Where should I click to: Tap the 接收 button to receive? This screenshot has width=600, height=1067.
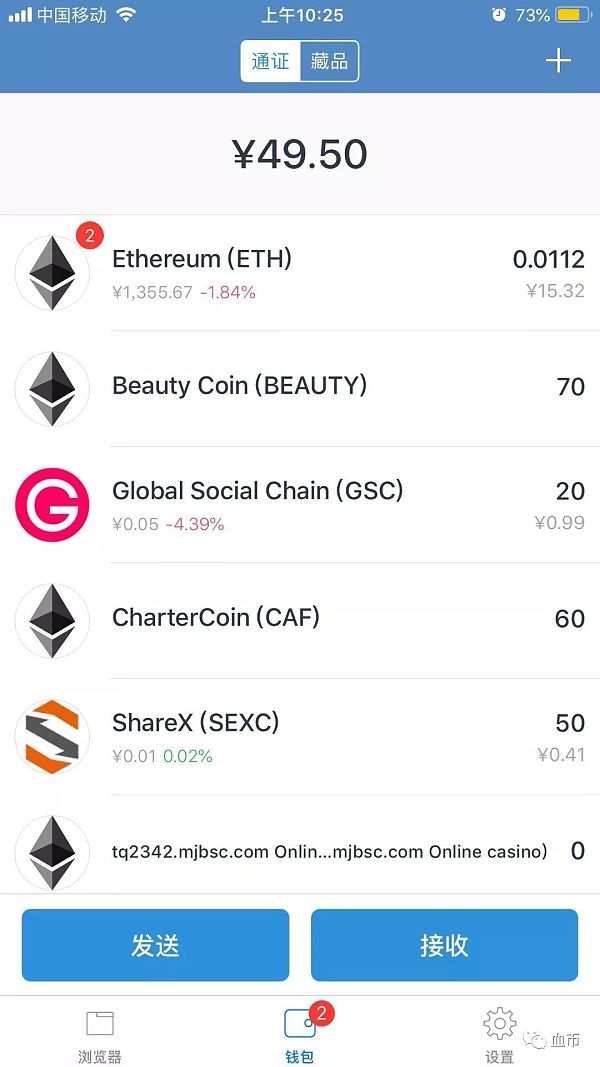444,945
